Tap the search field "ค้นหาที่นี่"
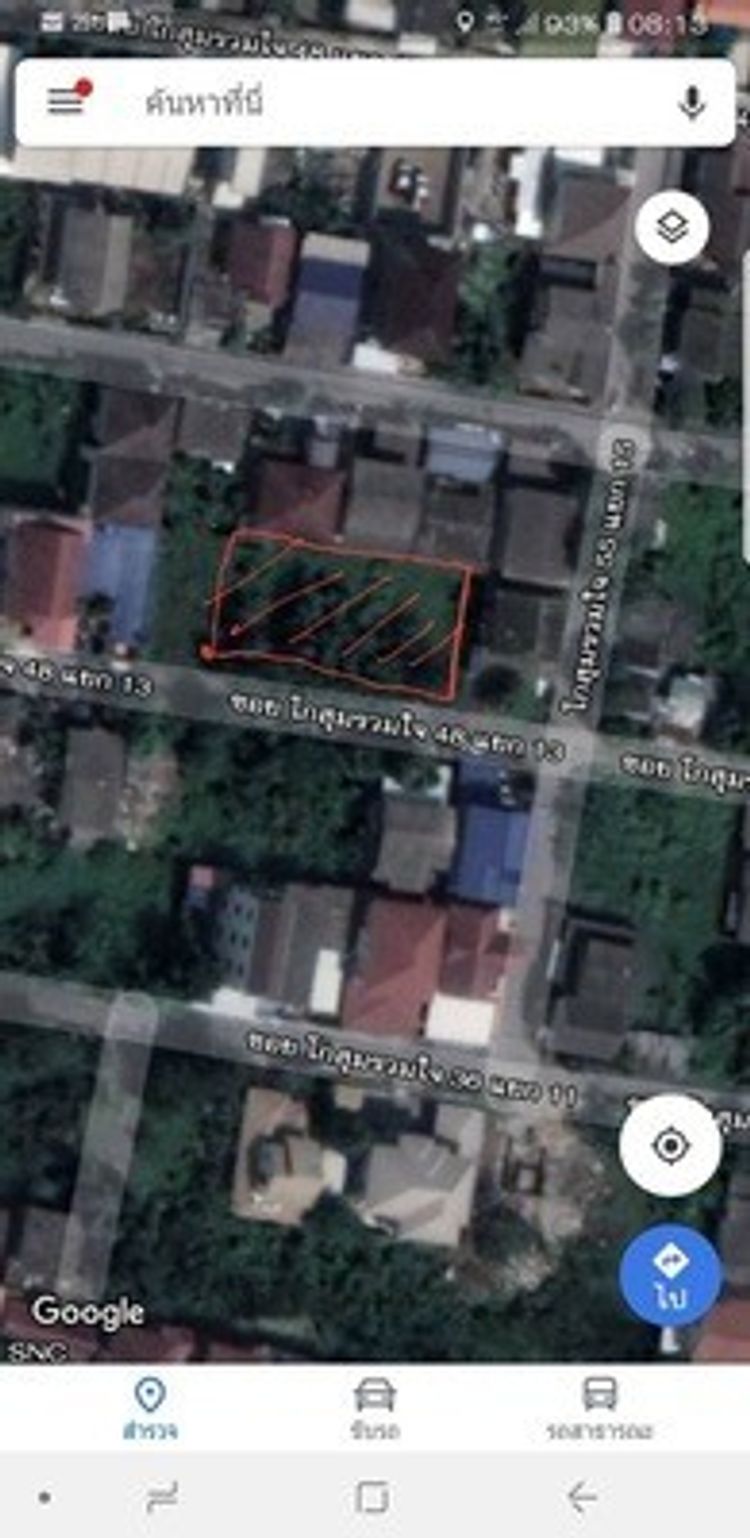The height and width of the screenshot is (1538, 750). (380, 102)
